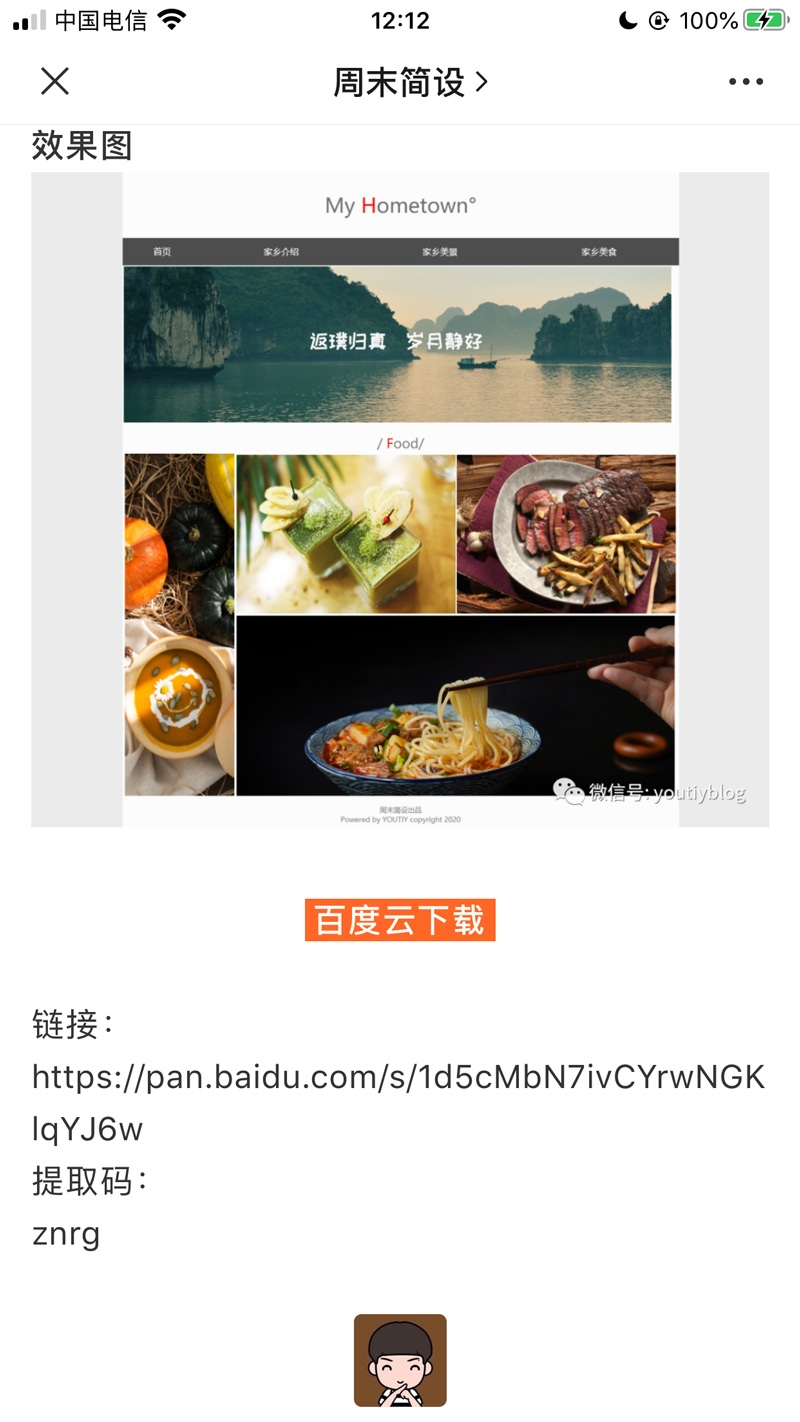Screen dimensions: 800x1422
Task: Tap the avatar thumbnail at page bottom
Action: tap(399, 1360)
